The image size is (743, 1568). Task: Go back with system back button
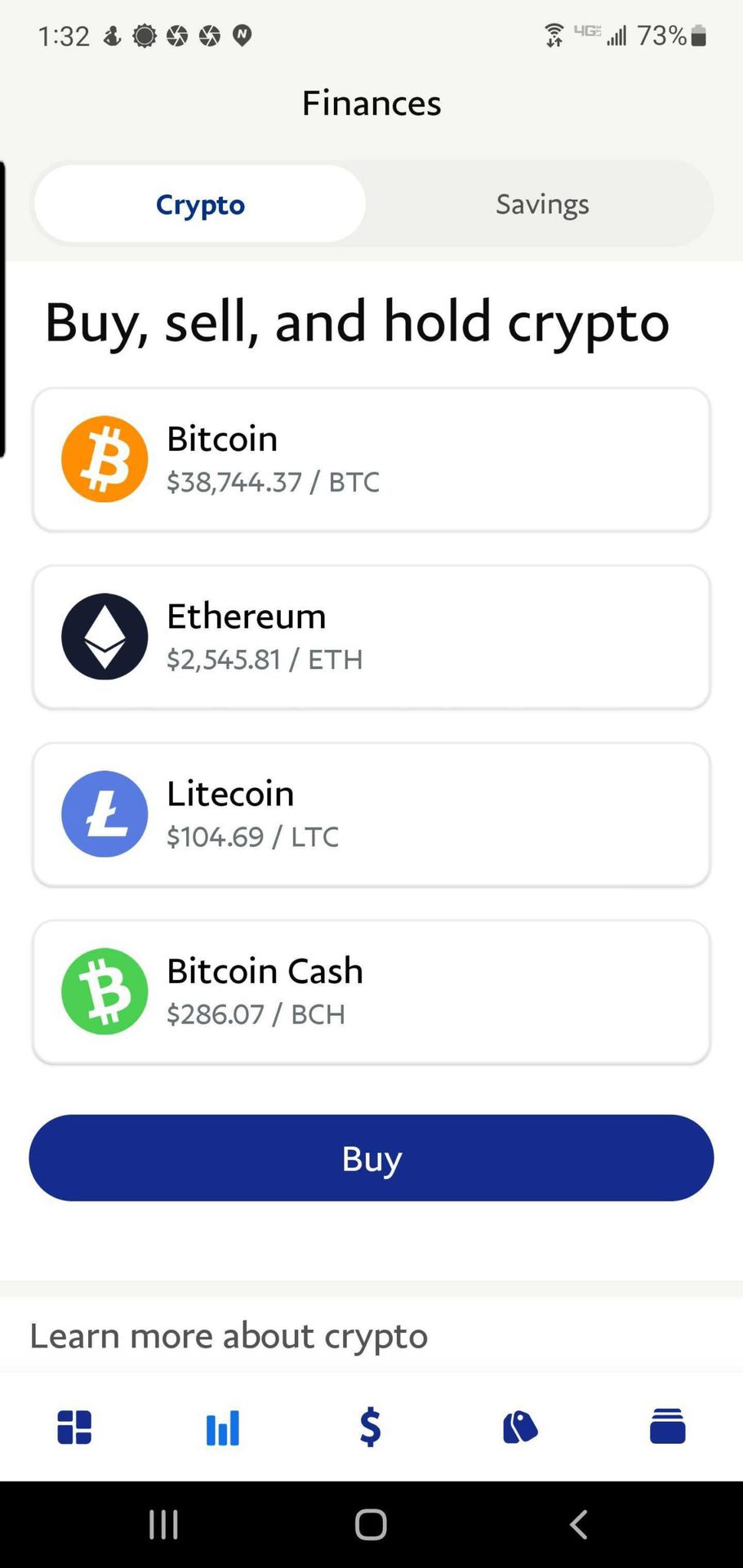[578, 1524]
